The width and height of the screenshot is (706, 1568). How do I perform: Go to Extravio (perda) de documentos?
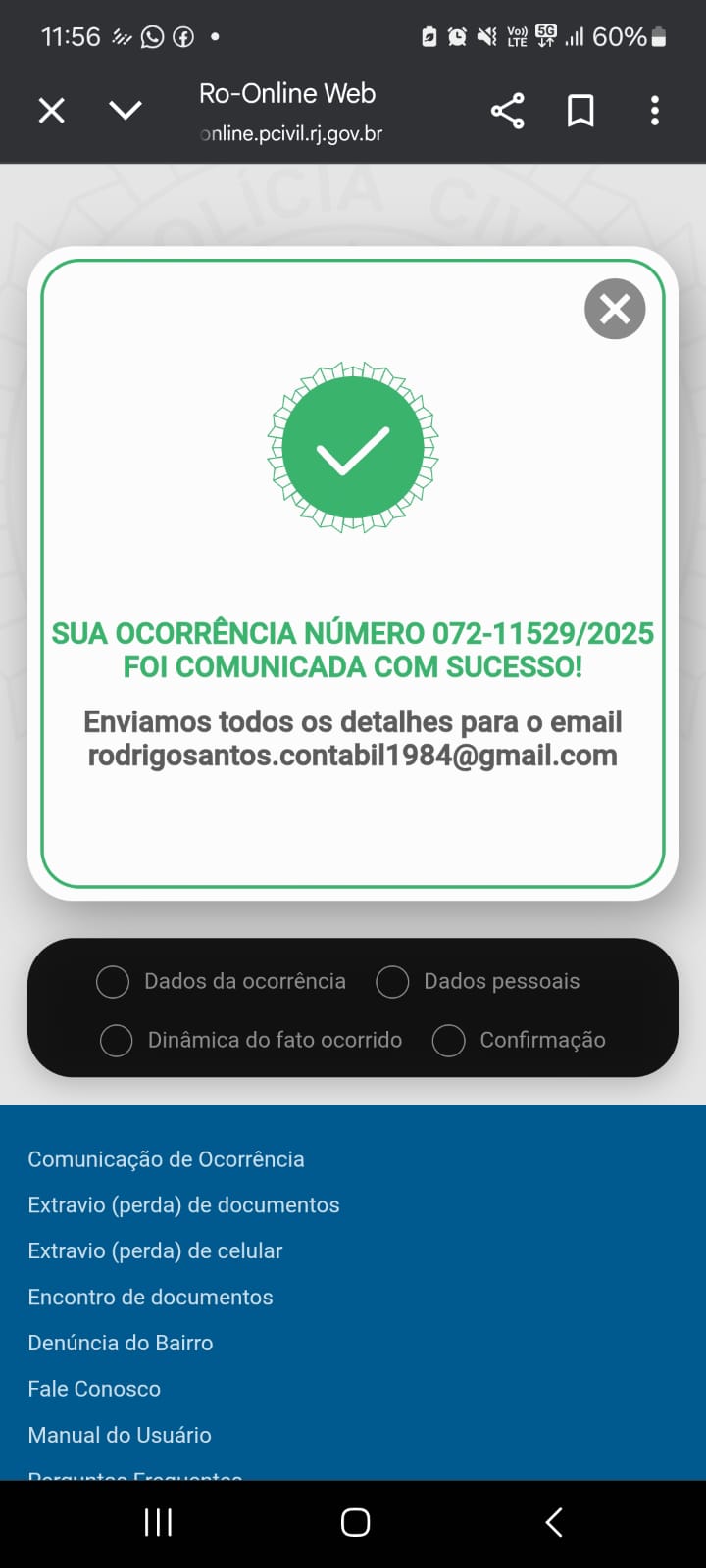(x=183, y=1205)
